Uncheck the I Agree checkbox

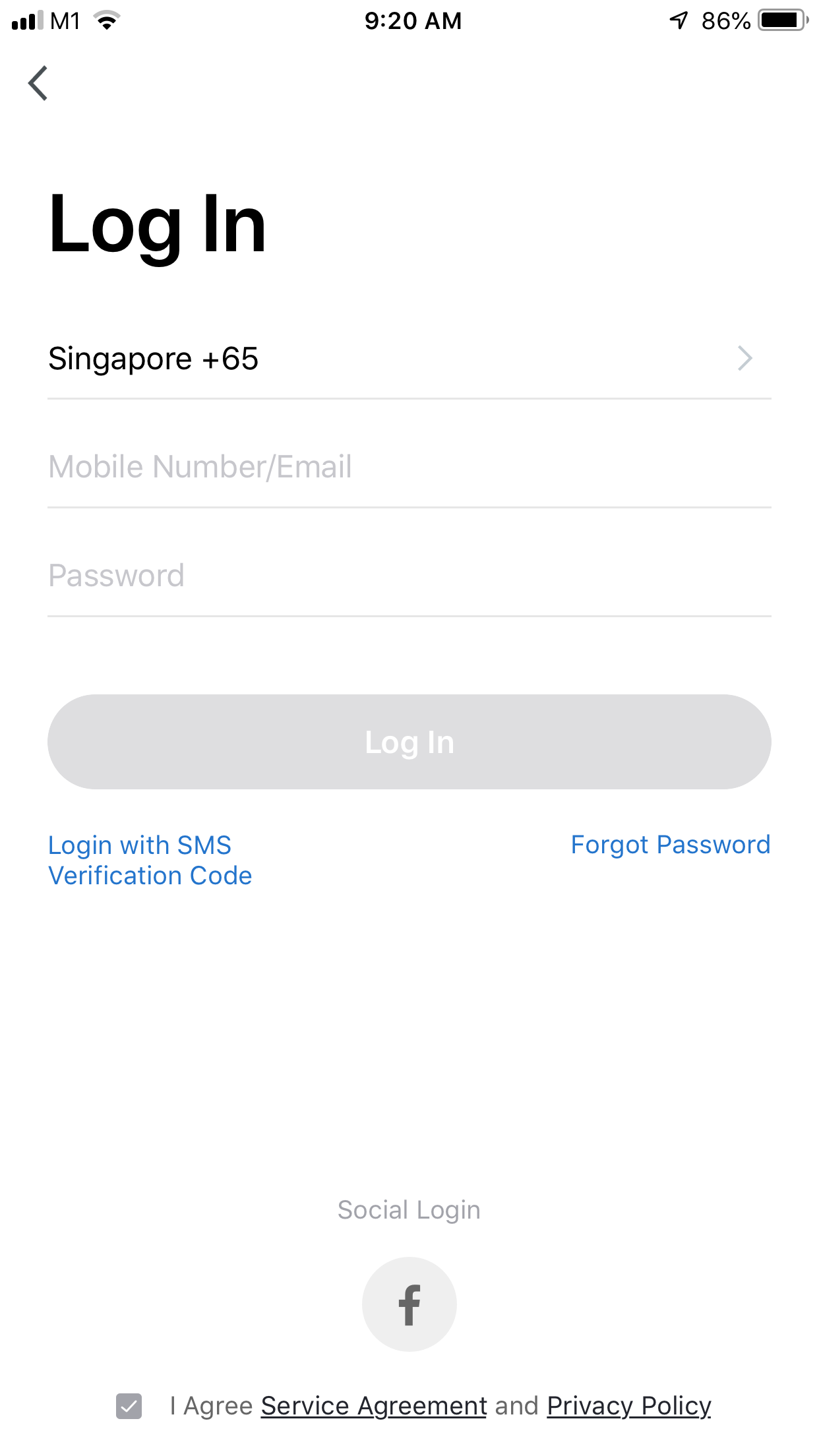(x=129, y=1406)
